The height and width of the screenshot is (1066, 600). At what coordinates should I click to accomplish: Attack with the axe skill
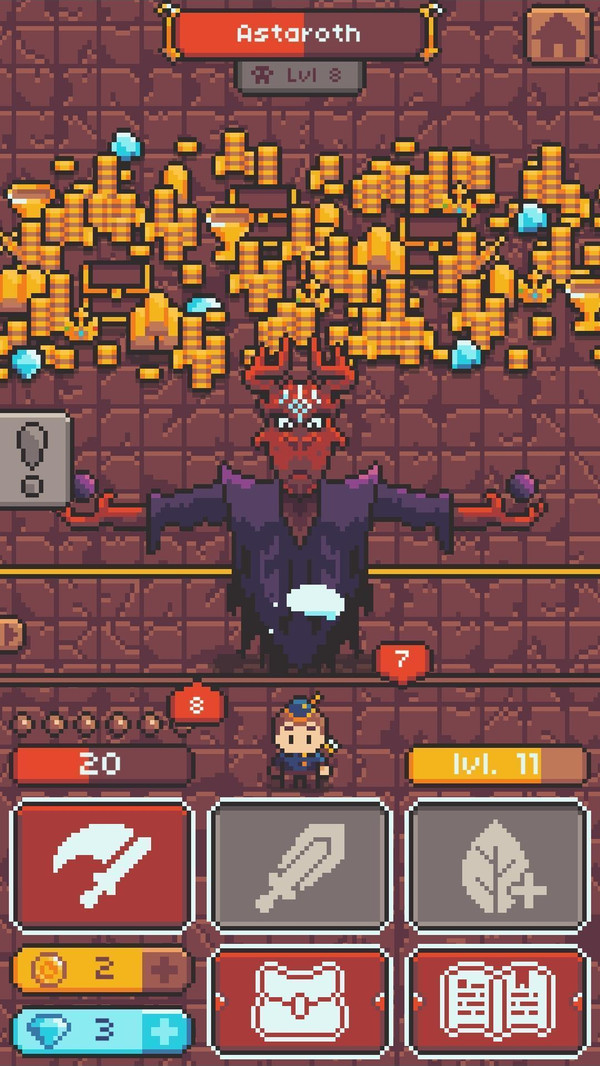point(101,866)
